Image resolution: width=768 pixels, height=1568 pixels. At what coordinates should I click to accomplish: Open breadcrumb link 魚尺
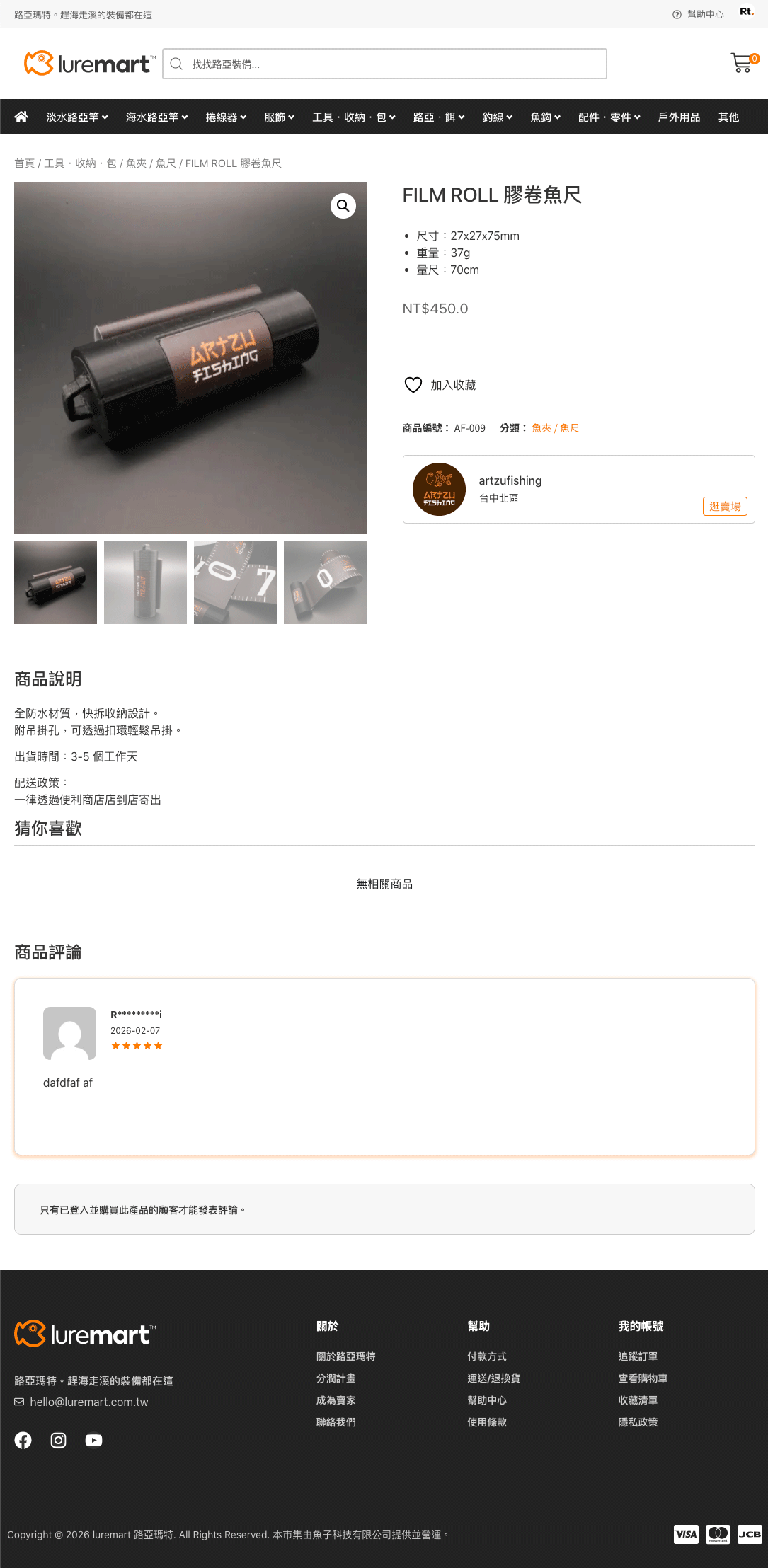pyautogui.click(x=166, y=163)
